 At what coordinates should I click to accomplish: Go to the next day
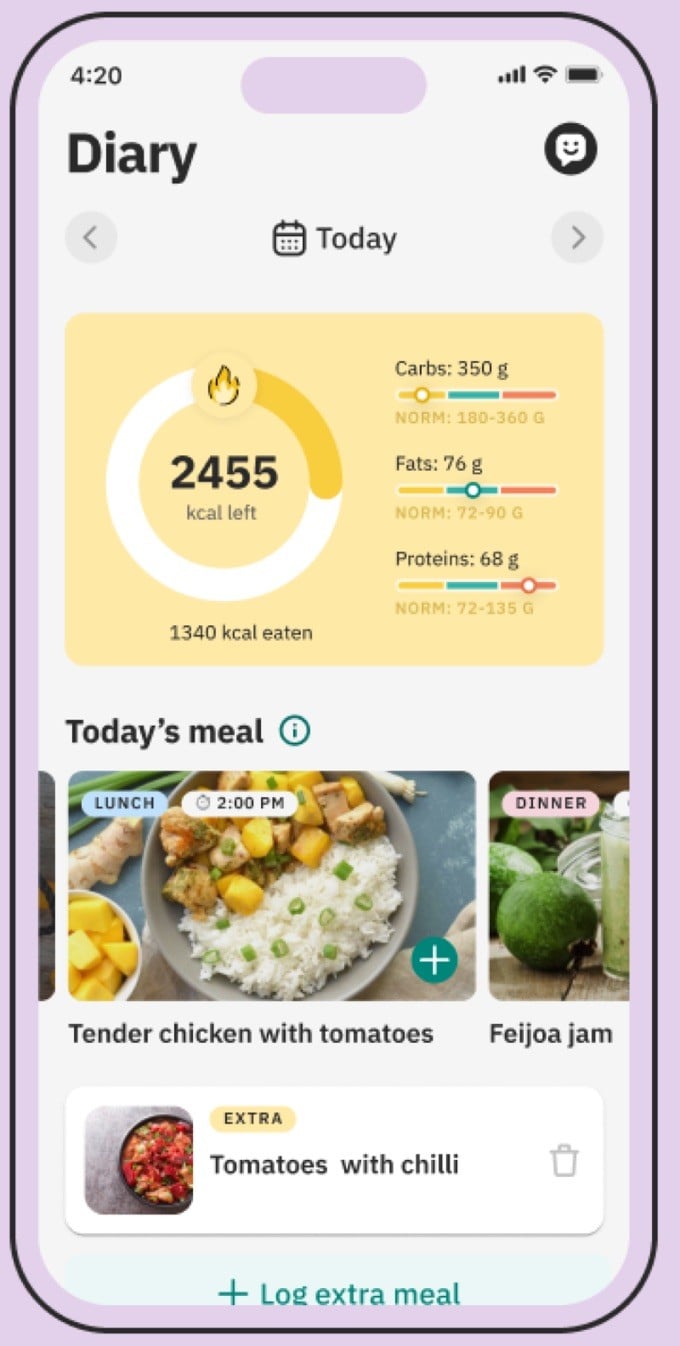coord(577,238)
